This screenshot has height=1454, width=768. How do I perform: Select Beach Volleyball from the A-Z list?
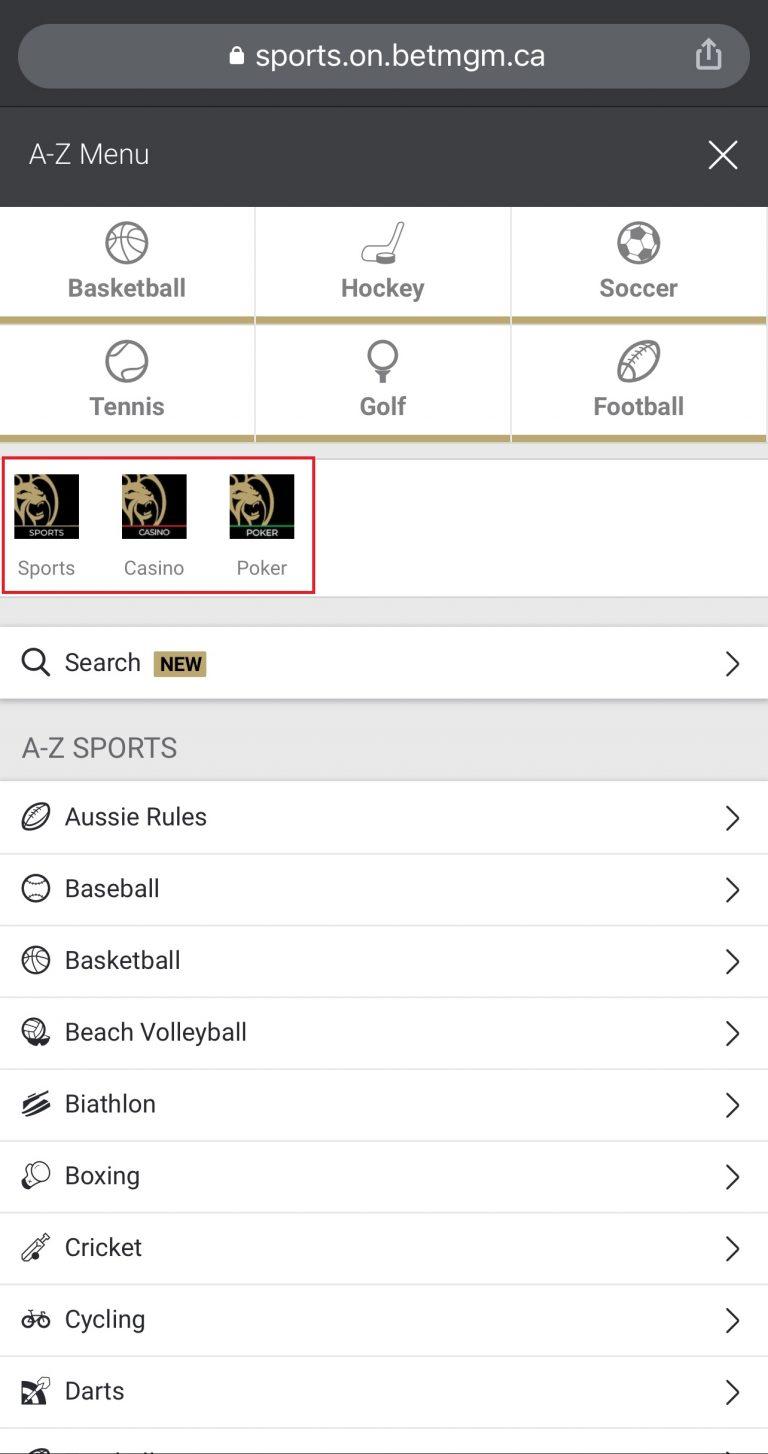[x=384, y=1032]
